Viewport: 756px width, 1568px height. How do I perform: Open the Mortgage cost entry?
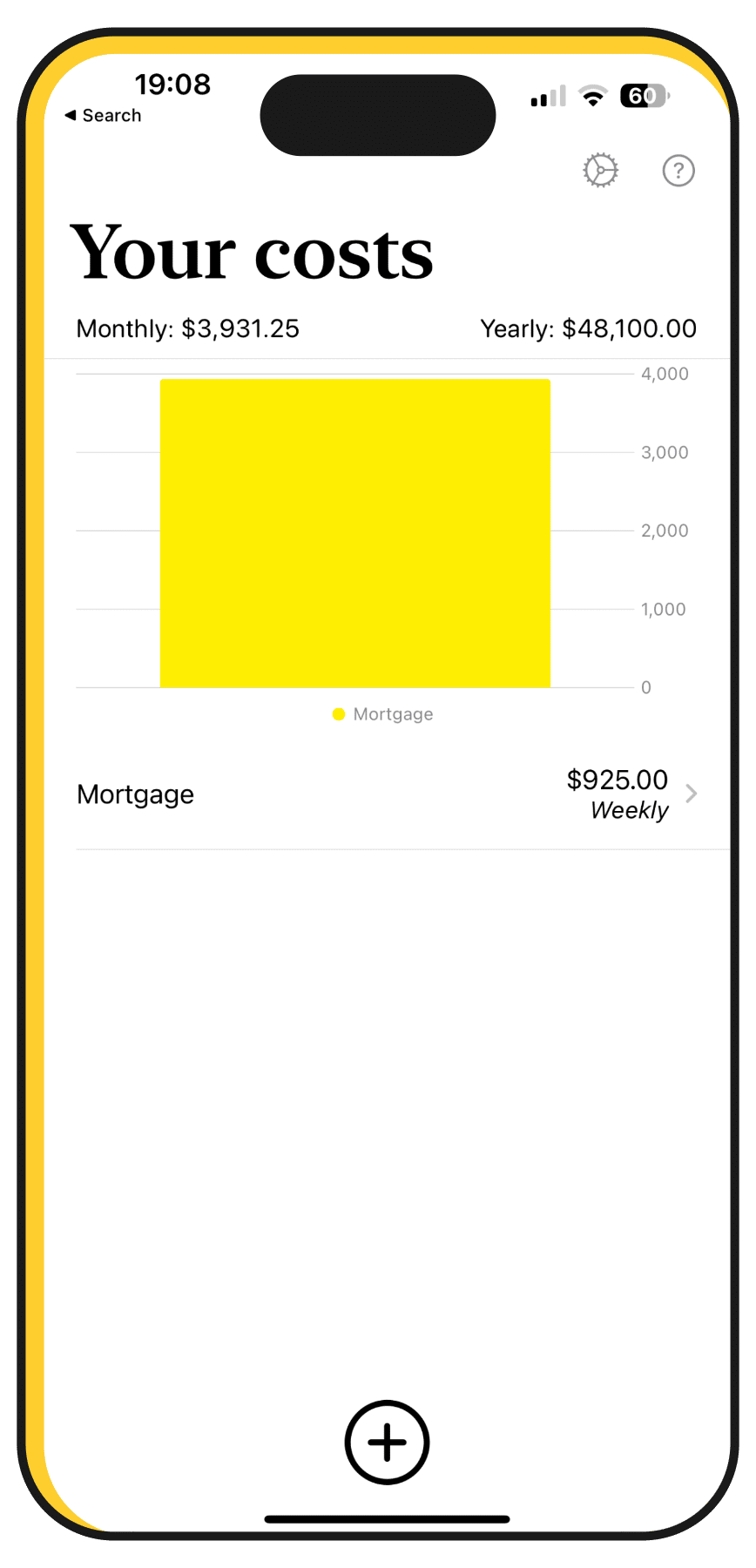(388, 794)
